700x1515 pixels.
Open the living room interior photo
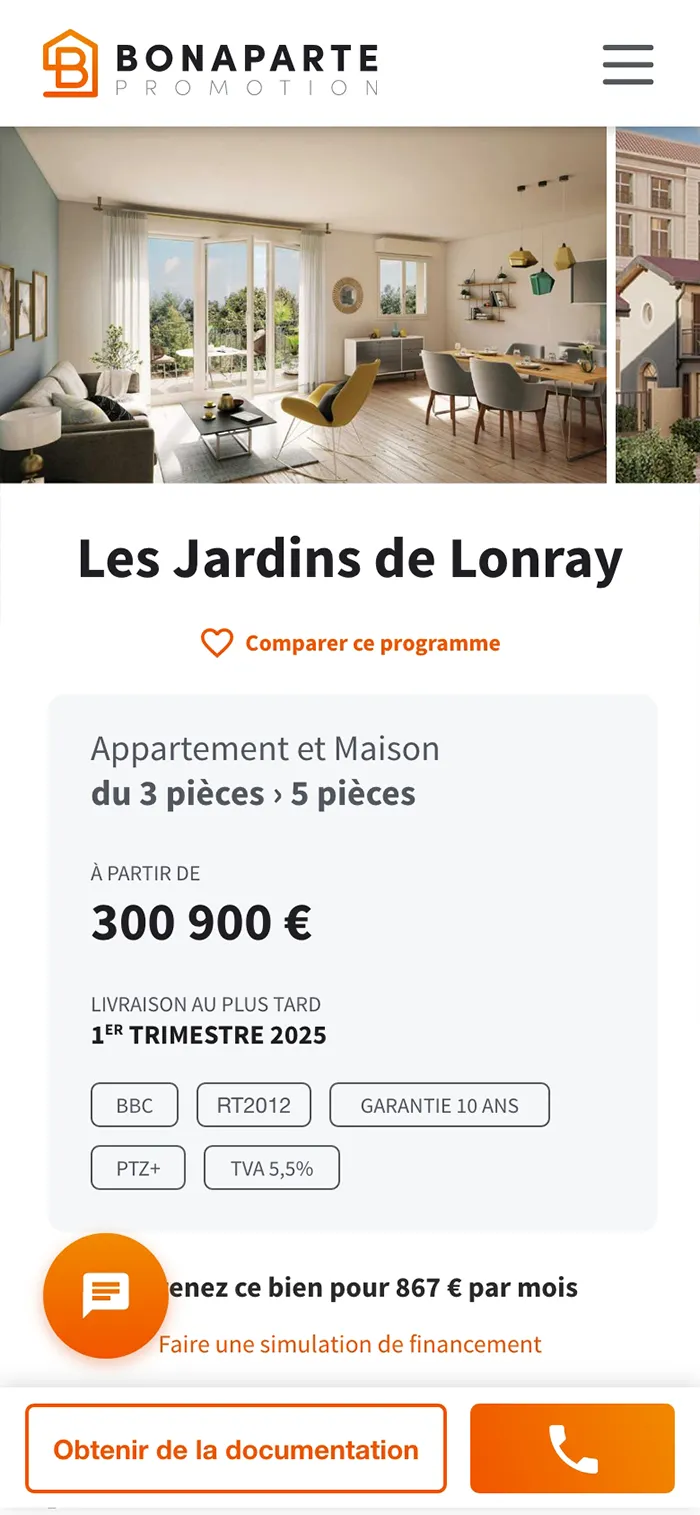tap(303, 305)
